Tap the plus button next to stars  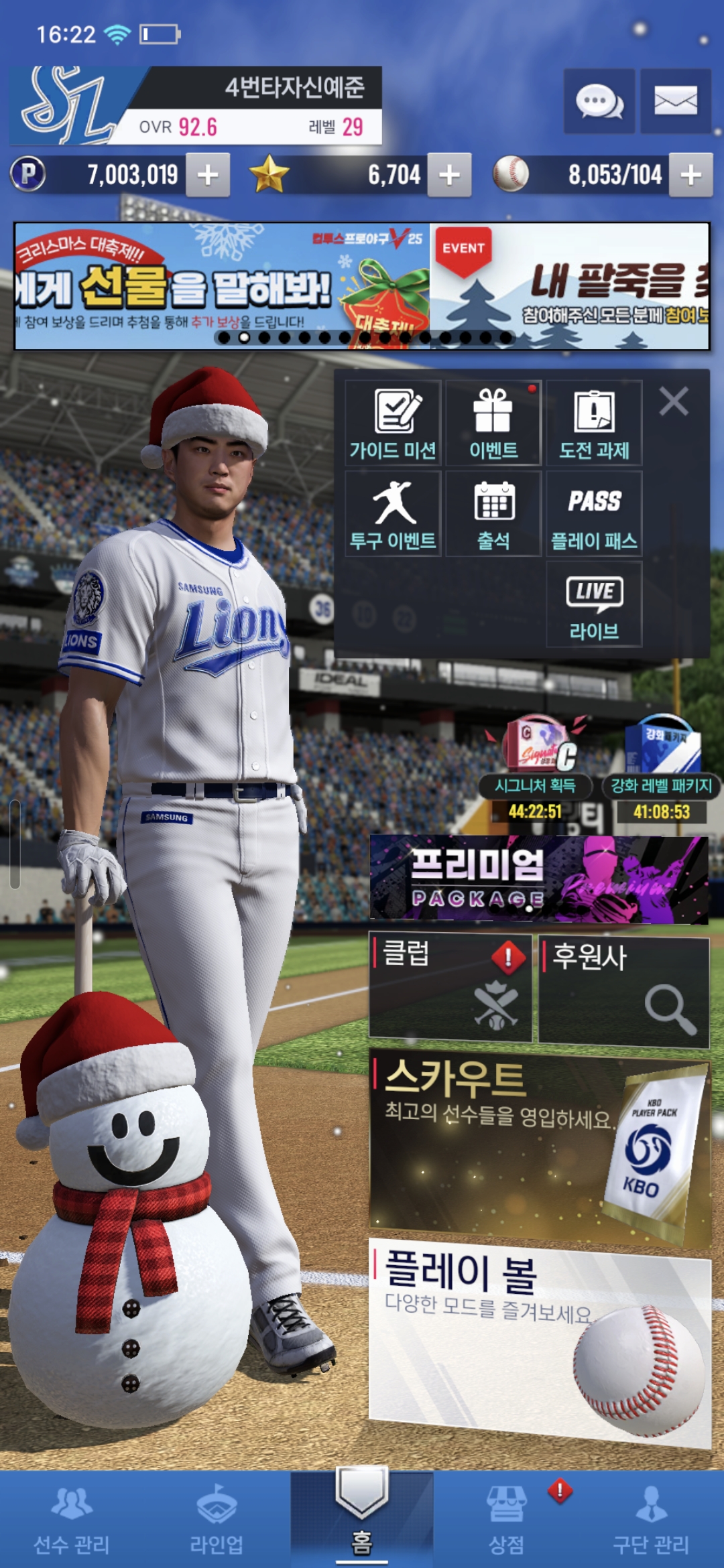point(449,176)
